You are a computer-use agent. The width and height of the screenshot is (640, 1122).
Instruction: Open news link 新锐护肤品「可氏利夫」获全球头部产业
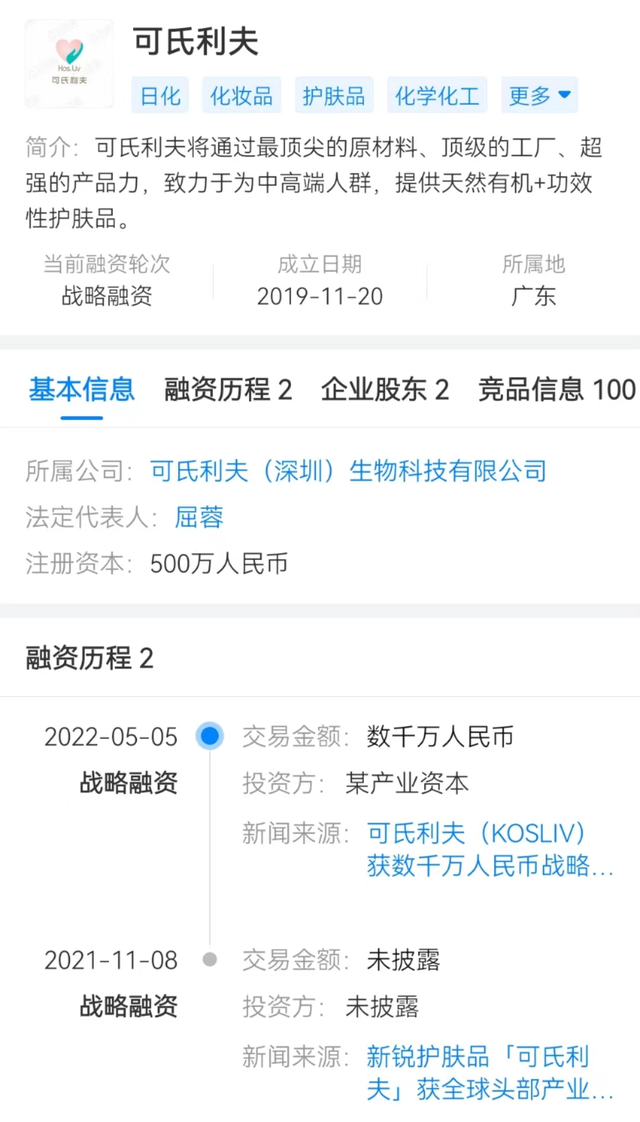(490, 1073)
